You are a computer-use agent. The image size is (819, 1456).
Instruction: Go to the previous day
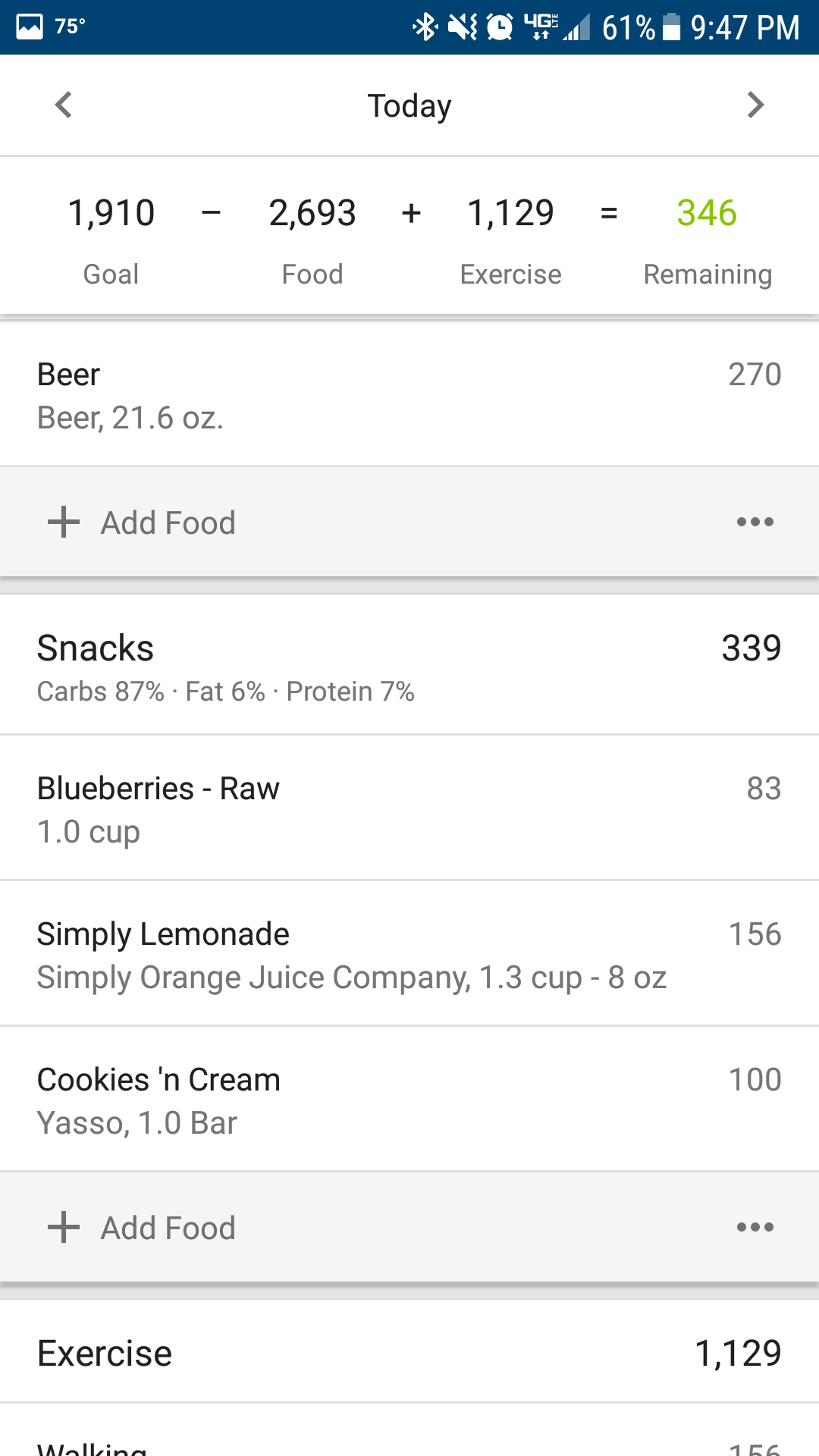click(x=64, y=105)
